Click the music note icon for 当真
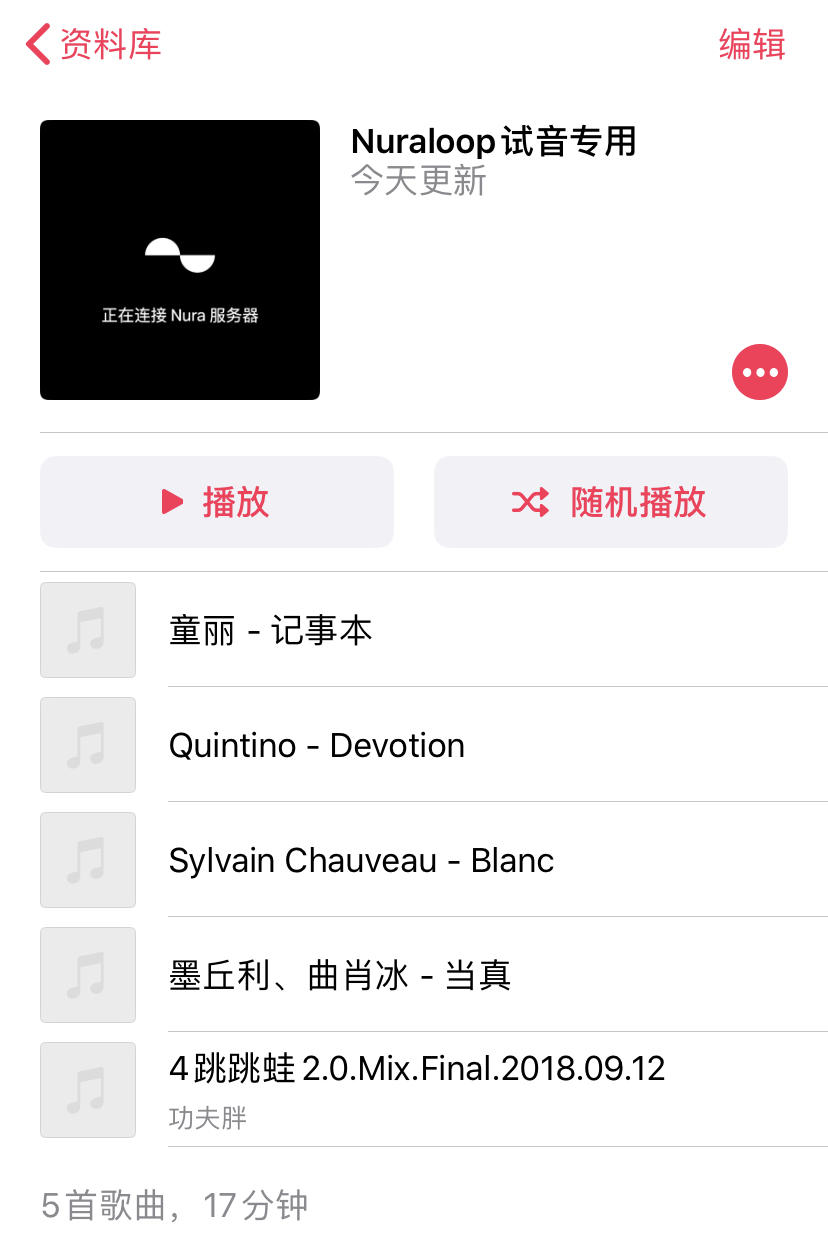Viewport: 828px width, 1251px height. (87, 975)
